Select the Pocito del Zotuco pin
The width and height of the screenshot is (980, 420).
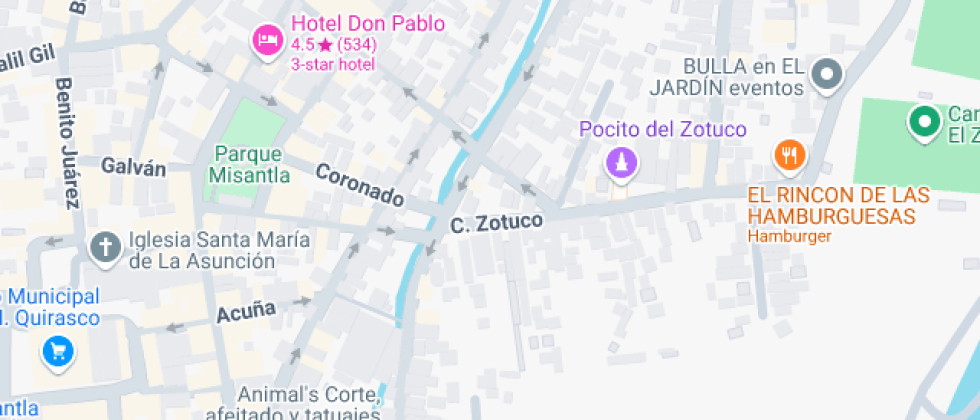tap(621, 162)
